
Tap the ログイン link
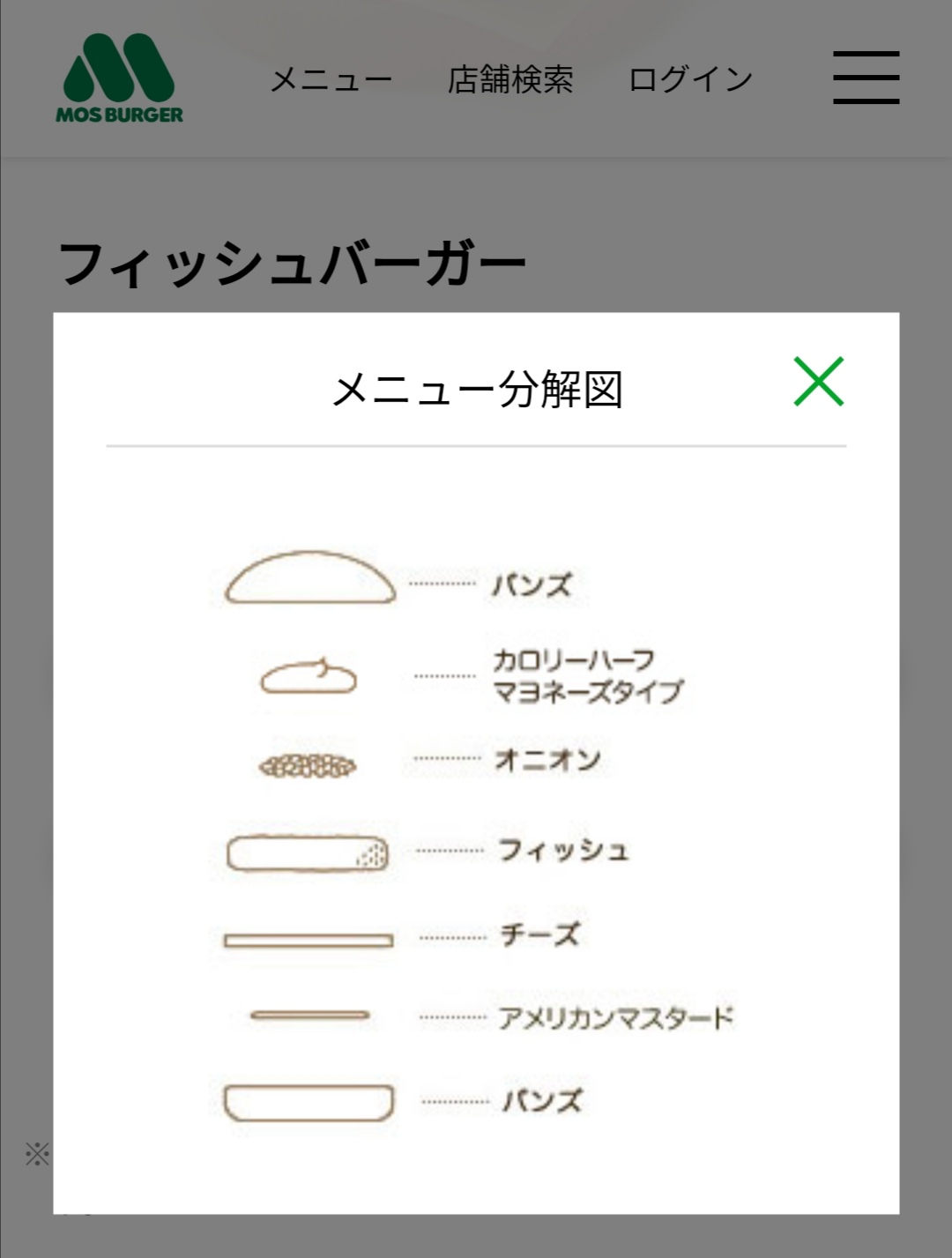point(690,79)
